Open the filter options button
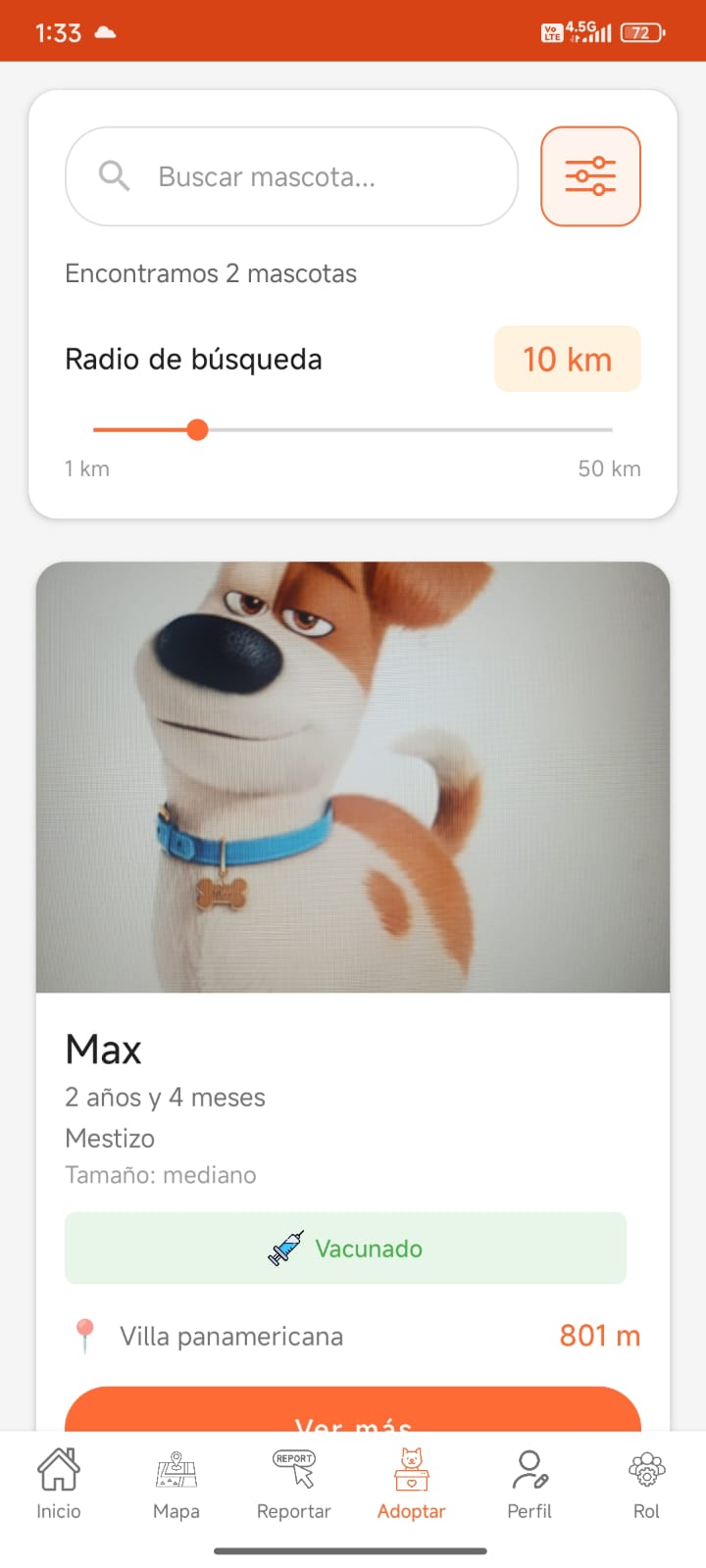 [x=590, y=176]
